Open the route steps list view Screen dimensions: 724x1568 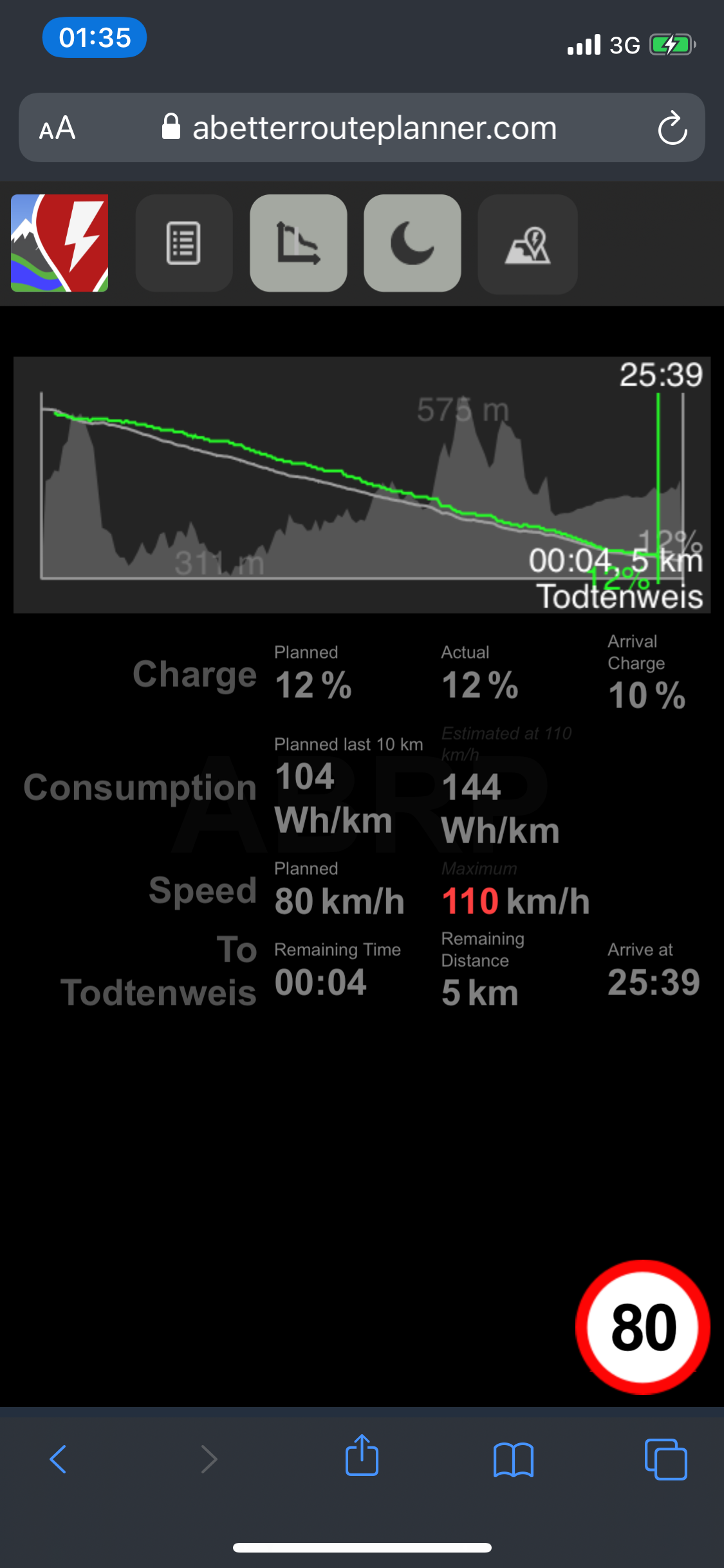[x=184, y=243]
